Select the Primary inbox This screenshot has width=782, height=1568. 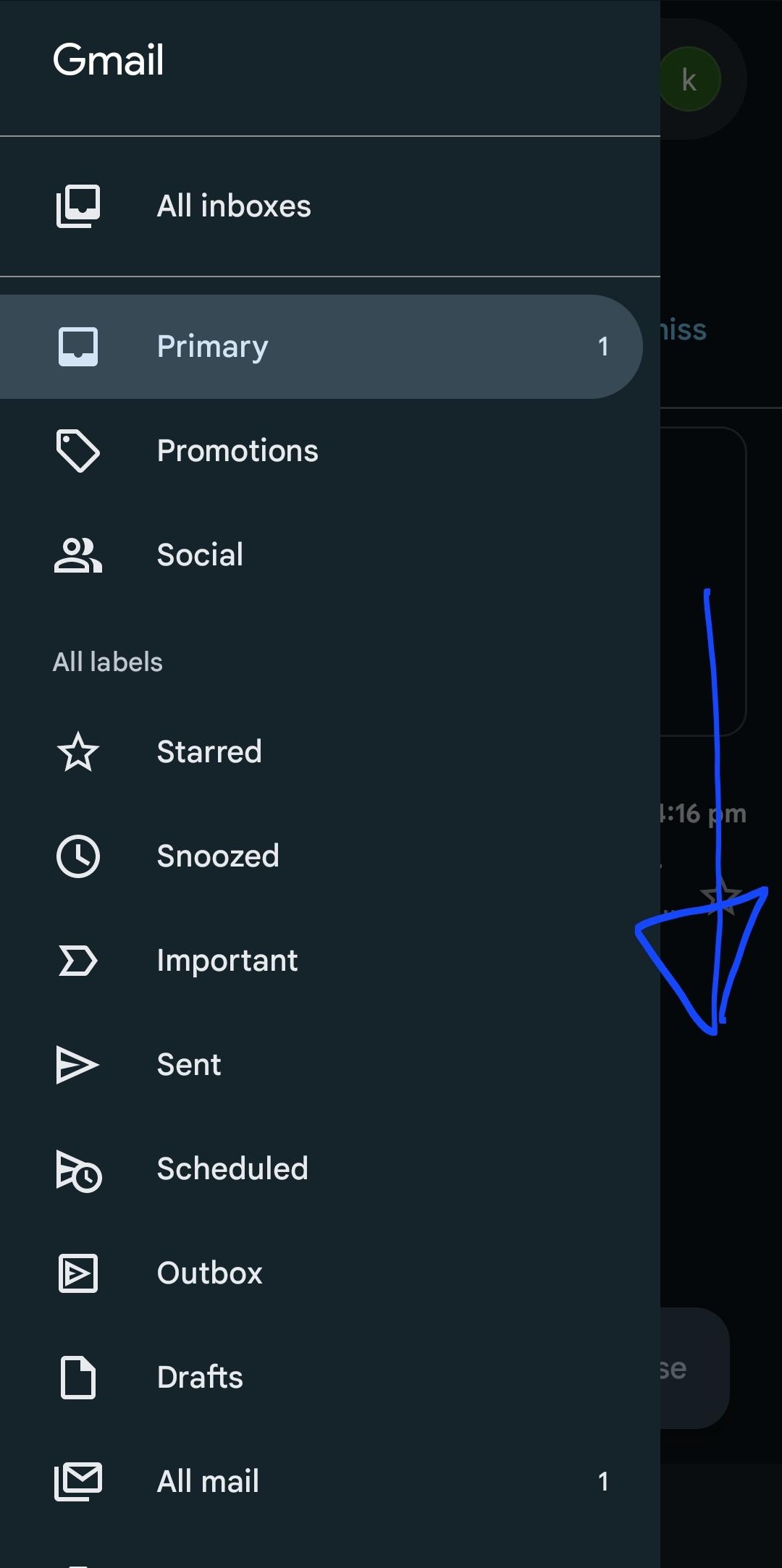point(213,347)
